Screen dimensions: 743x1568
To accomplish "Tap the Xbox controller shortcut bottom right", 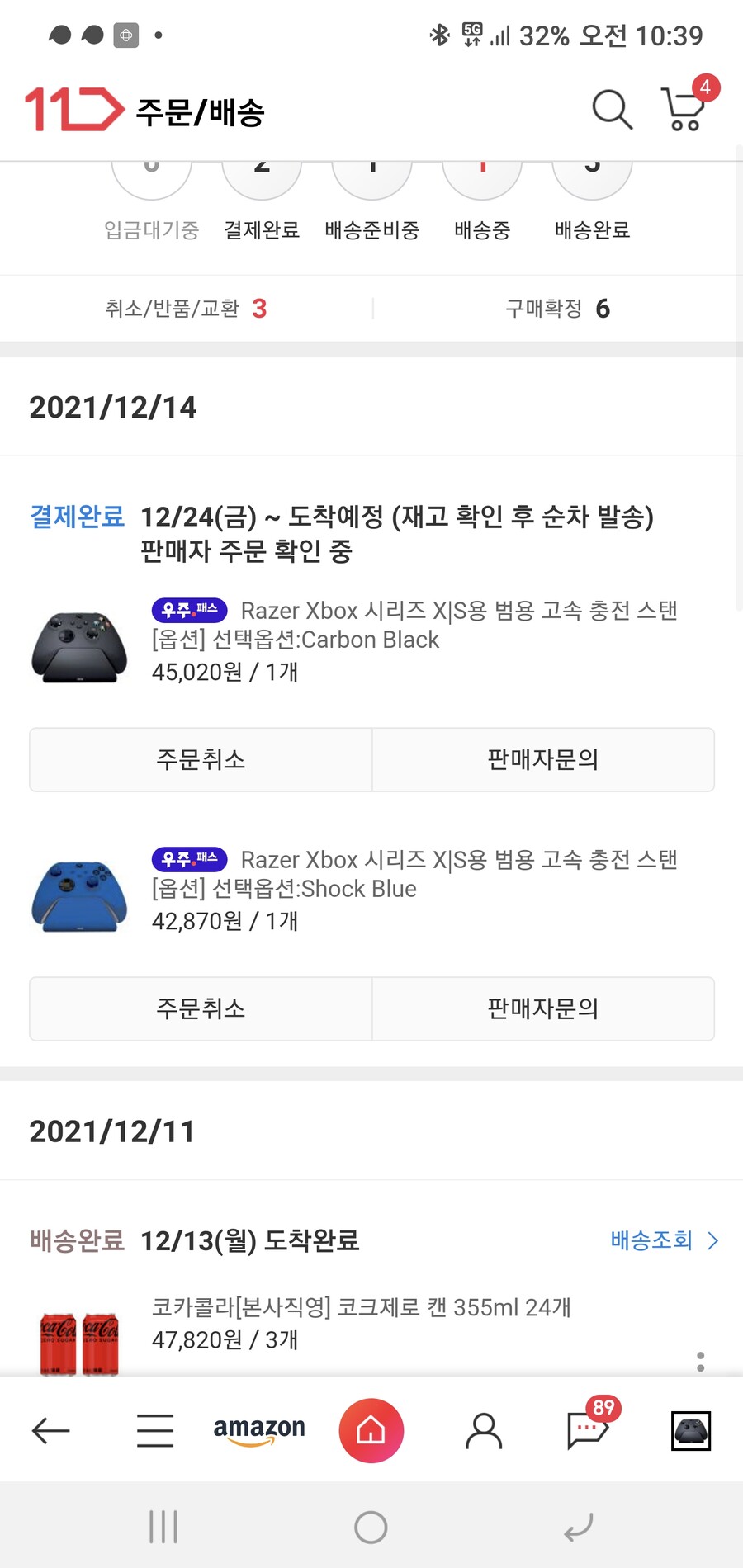I will [x=691, y=1430].
